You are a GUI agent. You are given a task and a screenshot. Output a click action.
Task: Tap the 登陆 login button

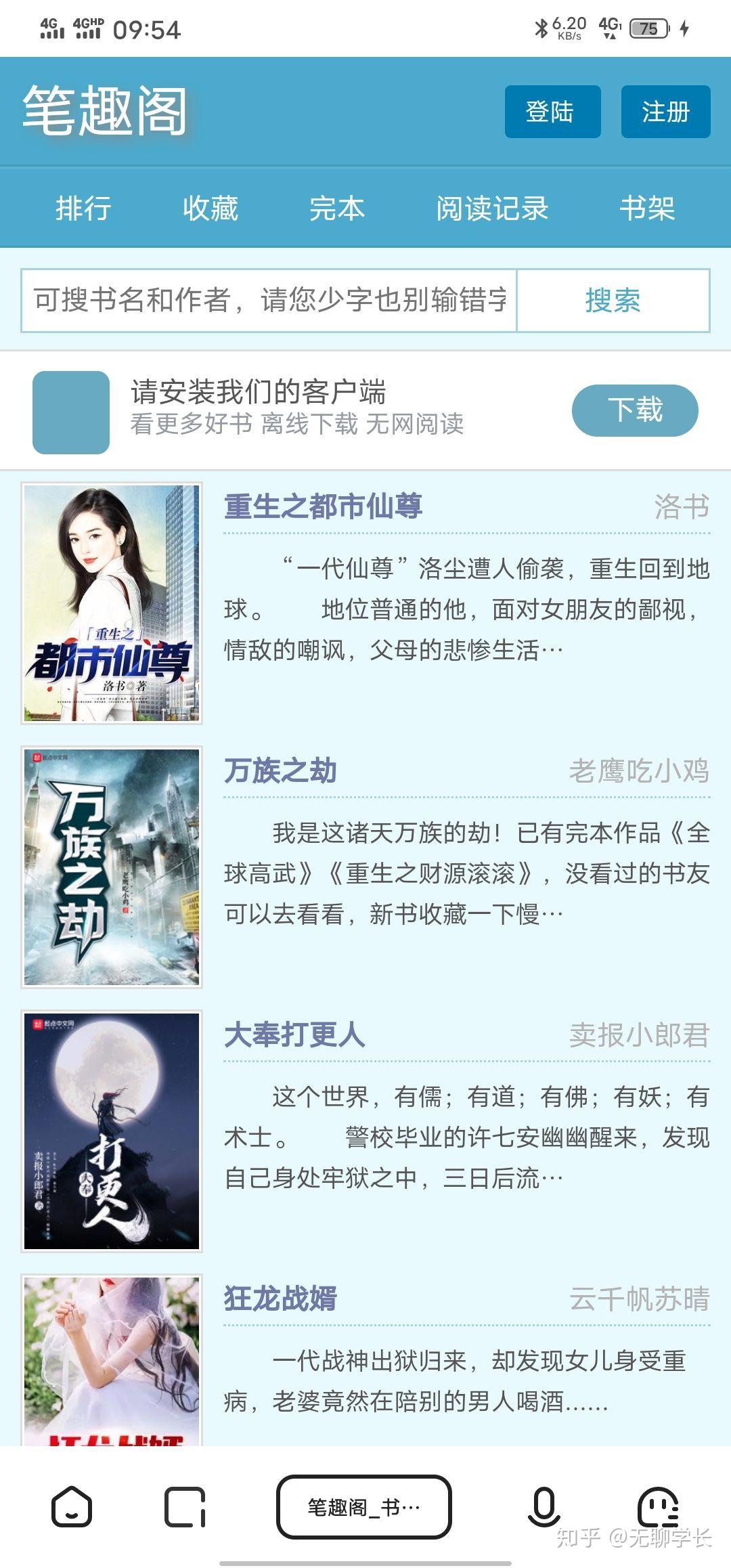(x=552, y=112)
